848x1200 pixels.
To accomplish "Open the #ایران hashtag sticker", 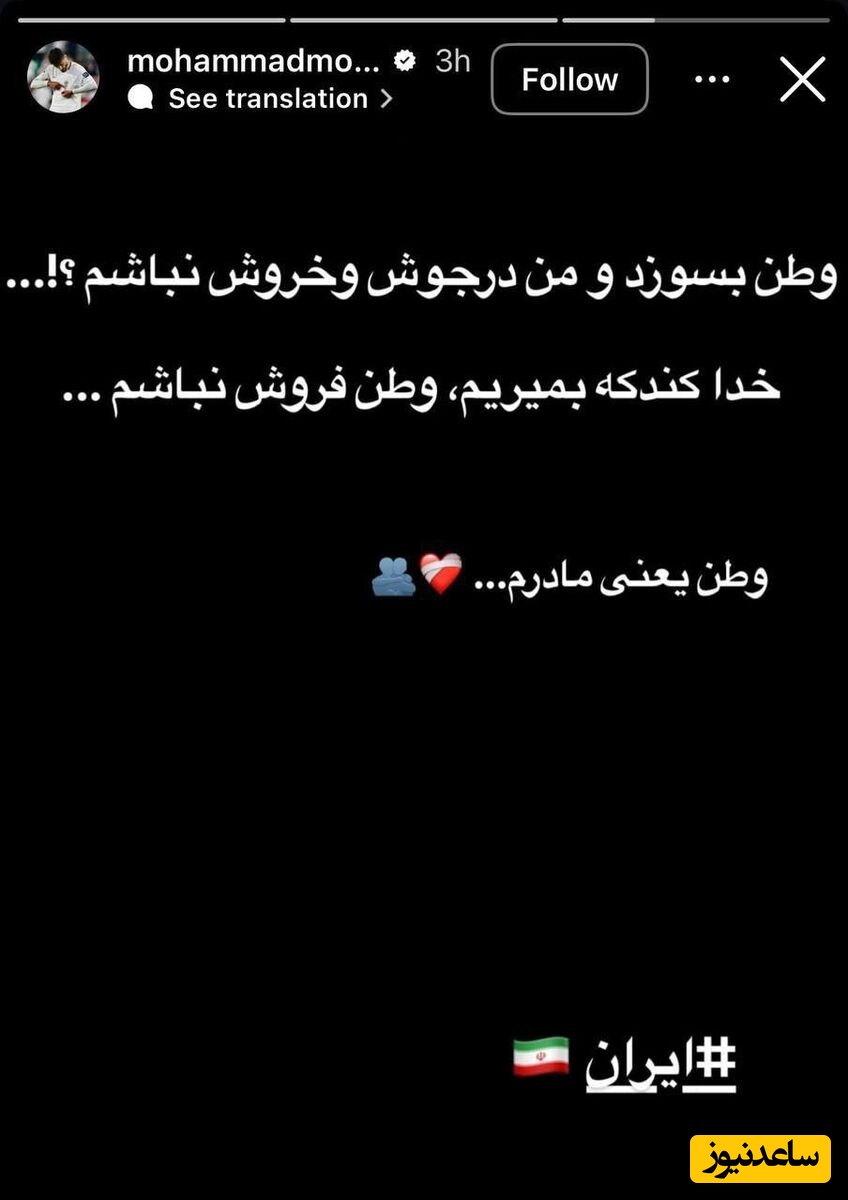I will click(x=661, y=1062).
